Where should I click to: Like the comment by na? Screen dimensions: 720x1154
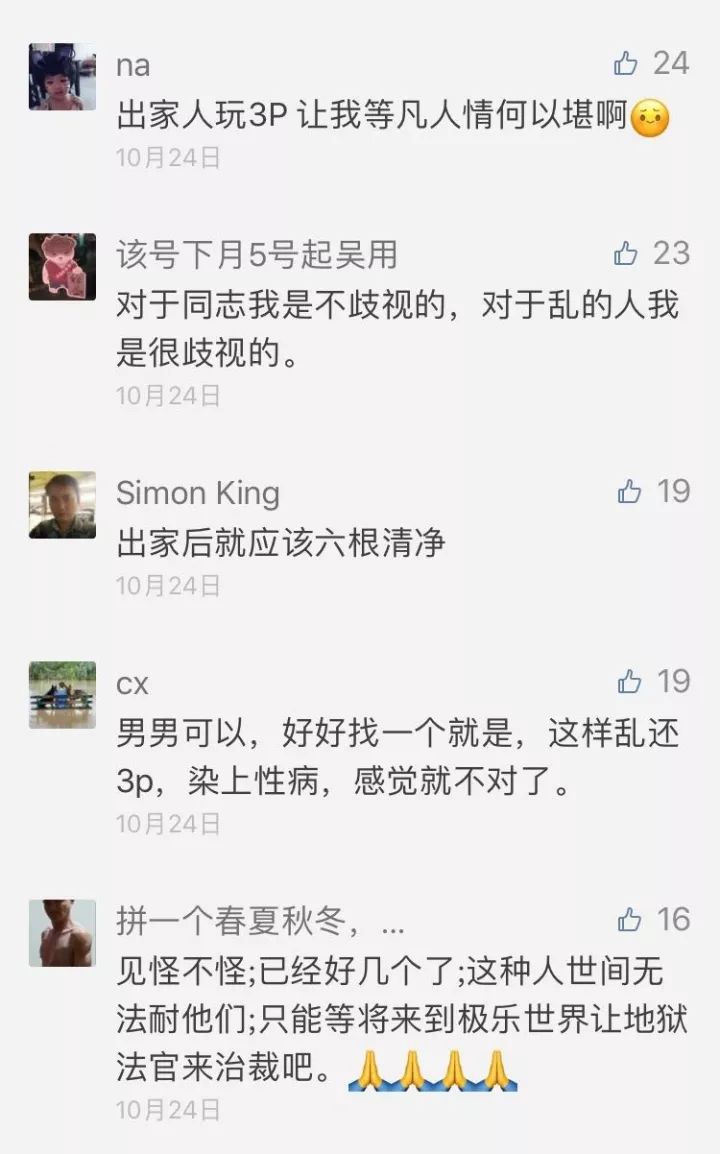click(627, 64)
